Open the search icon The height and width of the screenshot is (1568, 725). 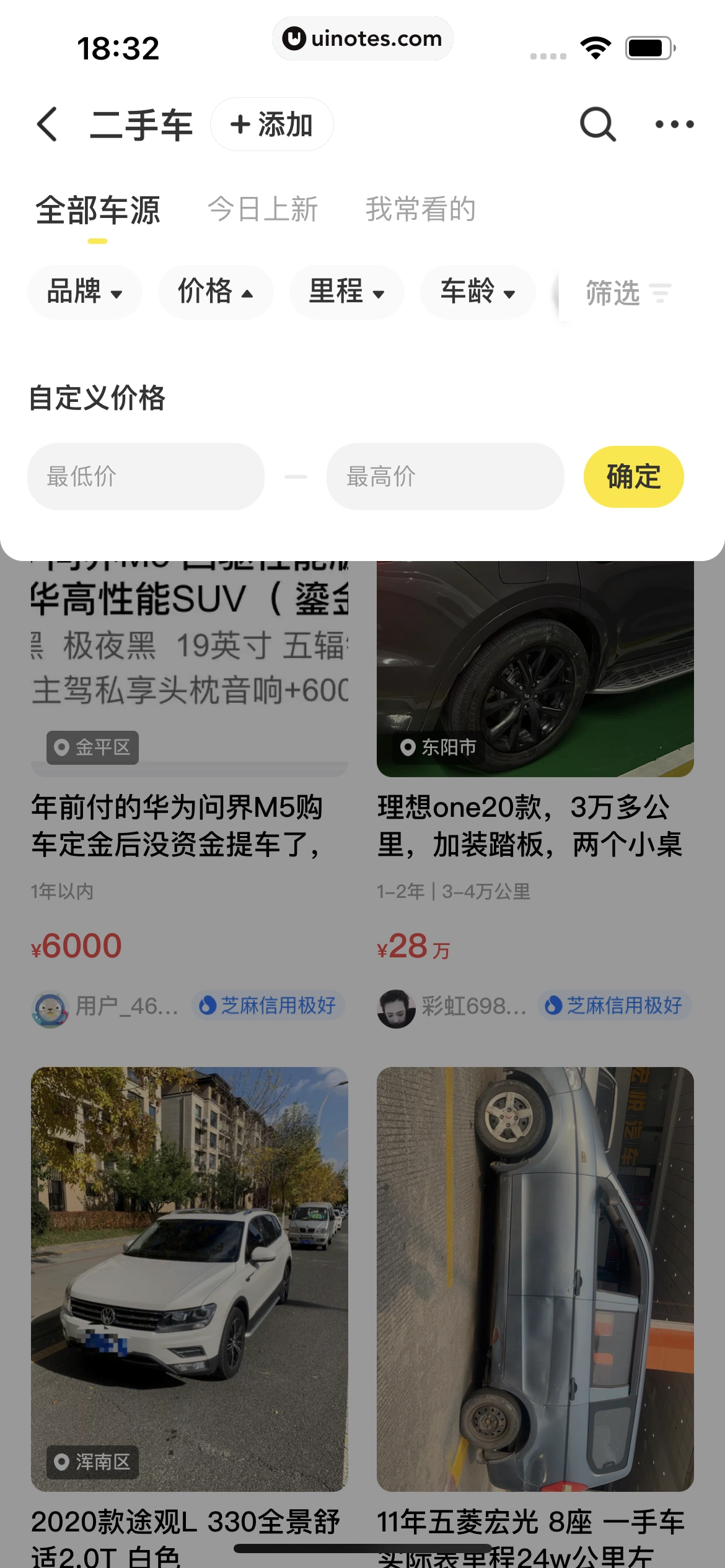click(597, 124)
